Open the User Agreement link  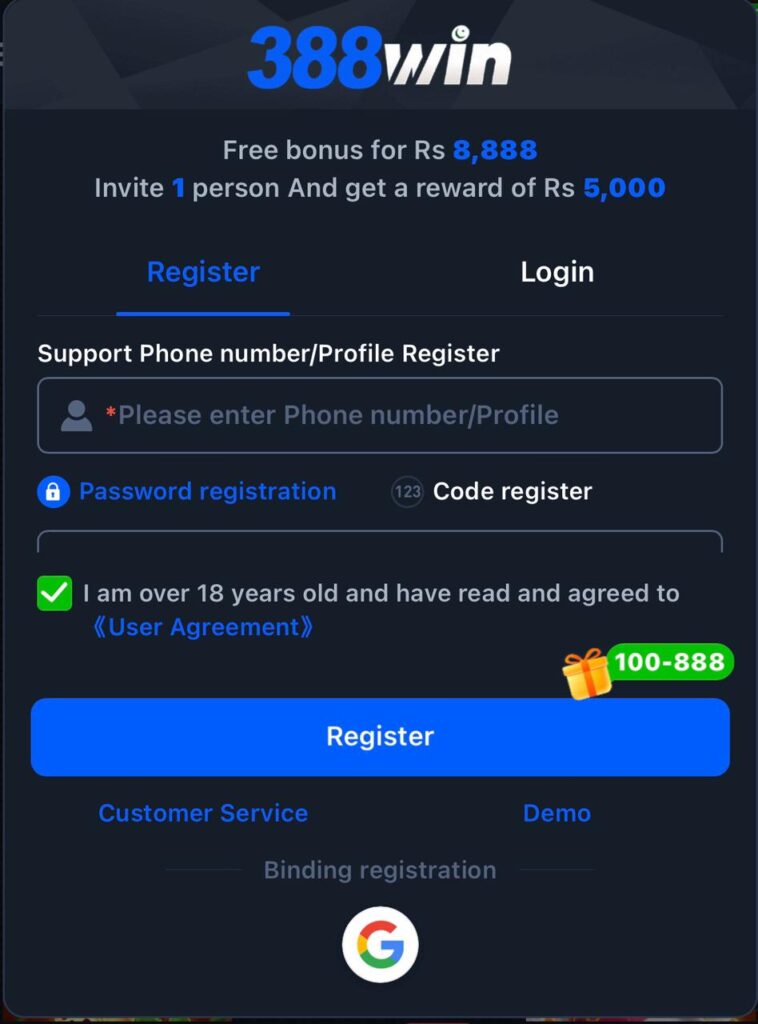(203, 627)
